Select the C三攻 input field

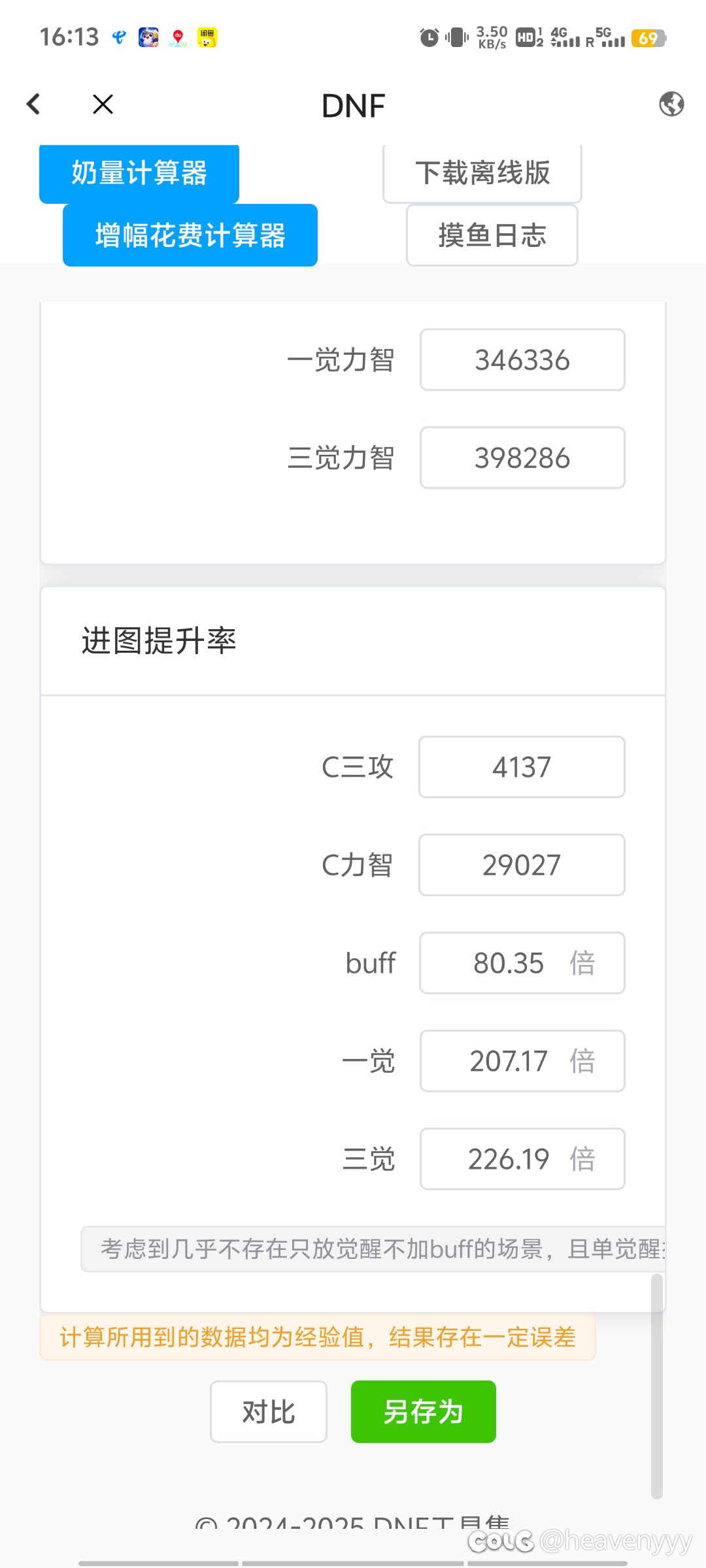(x=522, y=767)
